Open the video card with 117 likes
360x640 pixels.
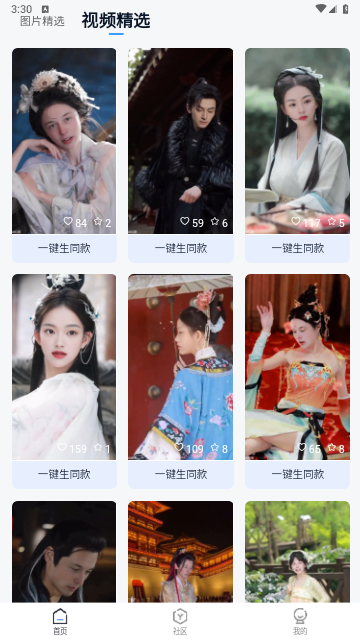click(297, 141)
